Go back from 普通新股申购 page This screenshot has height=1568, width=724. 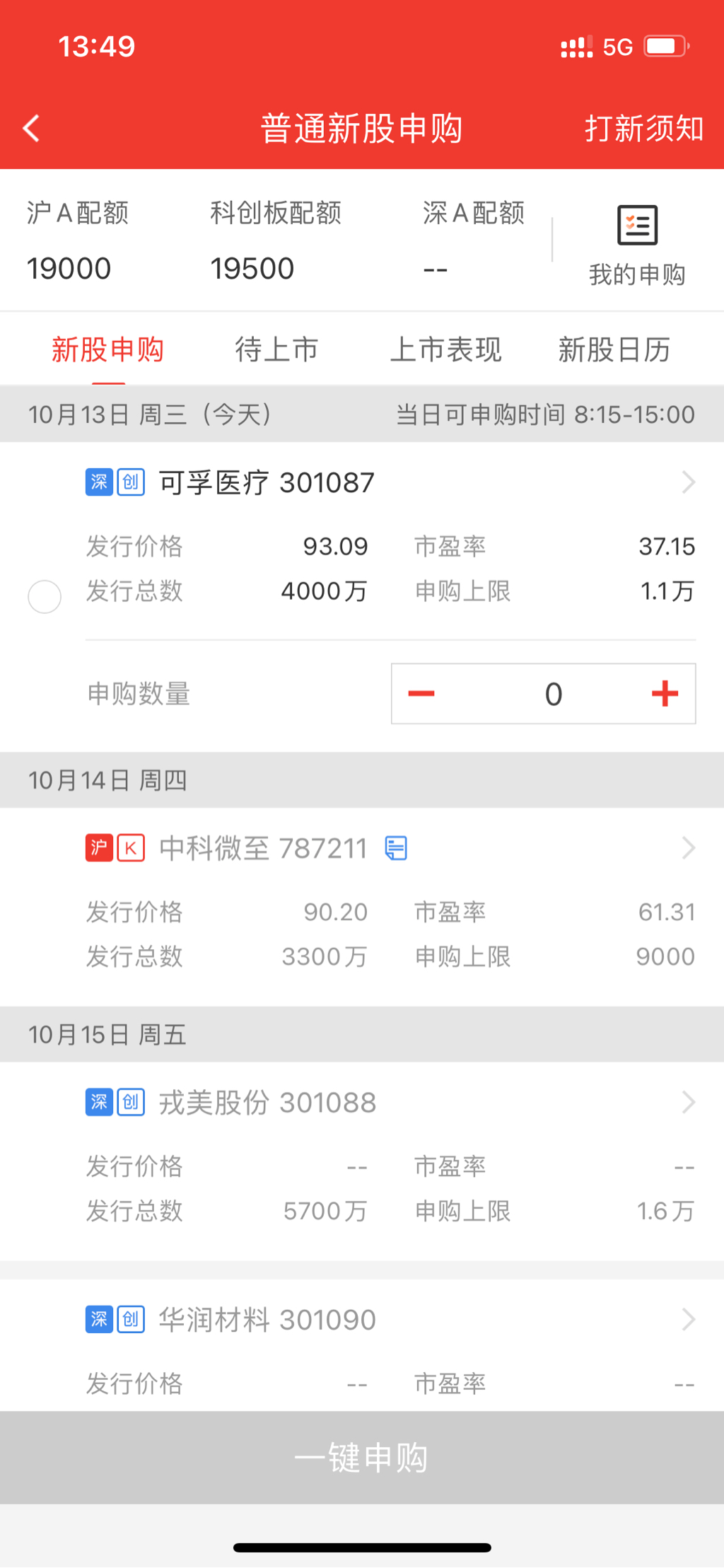coord(31,129)
